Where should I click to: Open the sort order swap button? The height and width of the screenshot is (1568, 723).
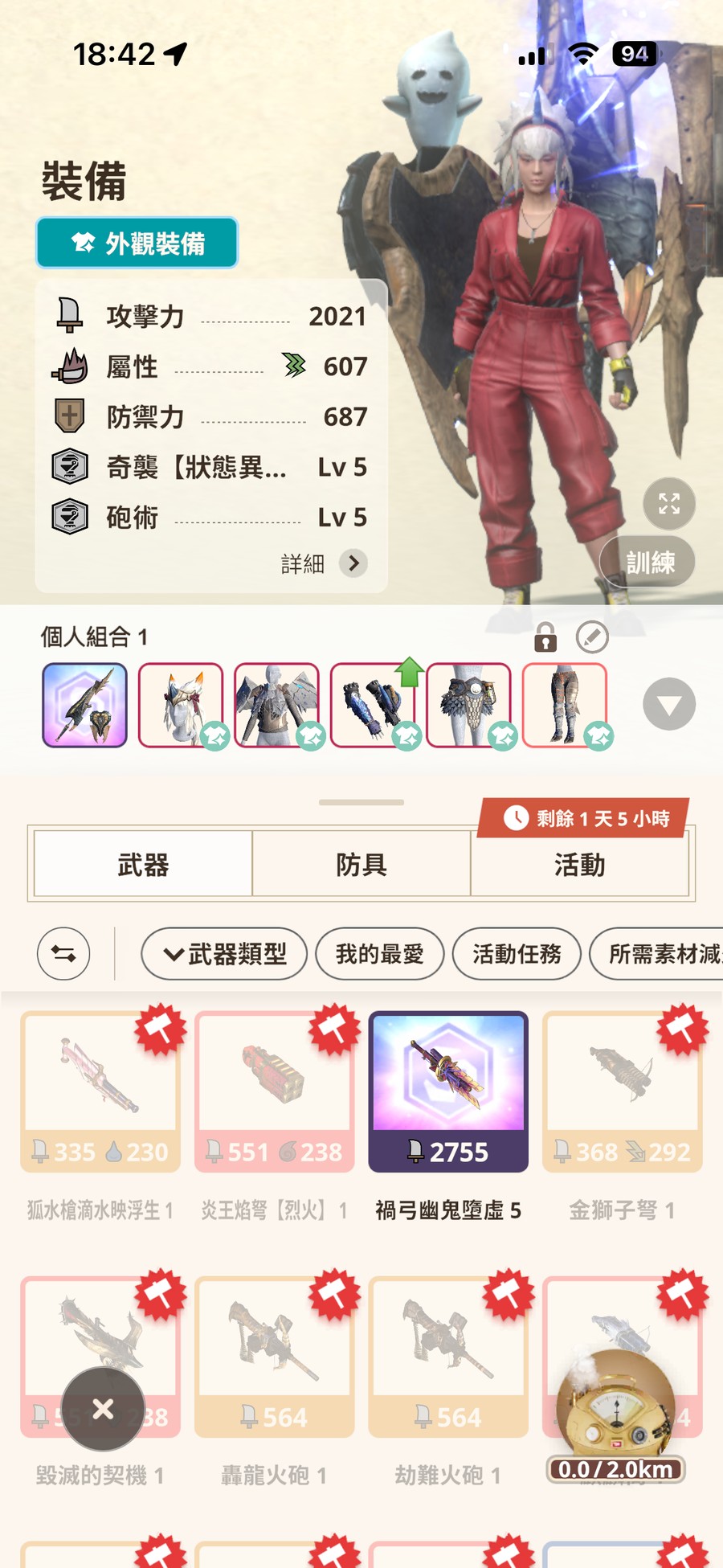[x=63, y=954]
